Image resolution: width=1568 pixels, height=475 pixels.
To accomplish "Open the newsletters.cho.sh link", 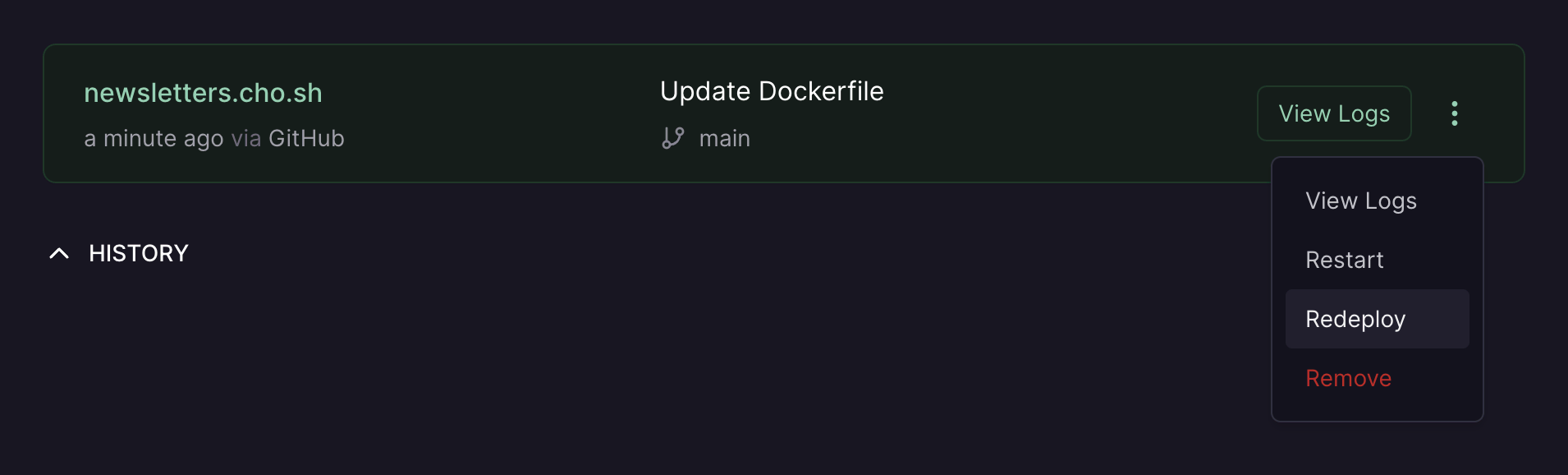I will [x=203, y=93].
